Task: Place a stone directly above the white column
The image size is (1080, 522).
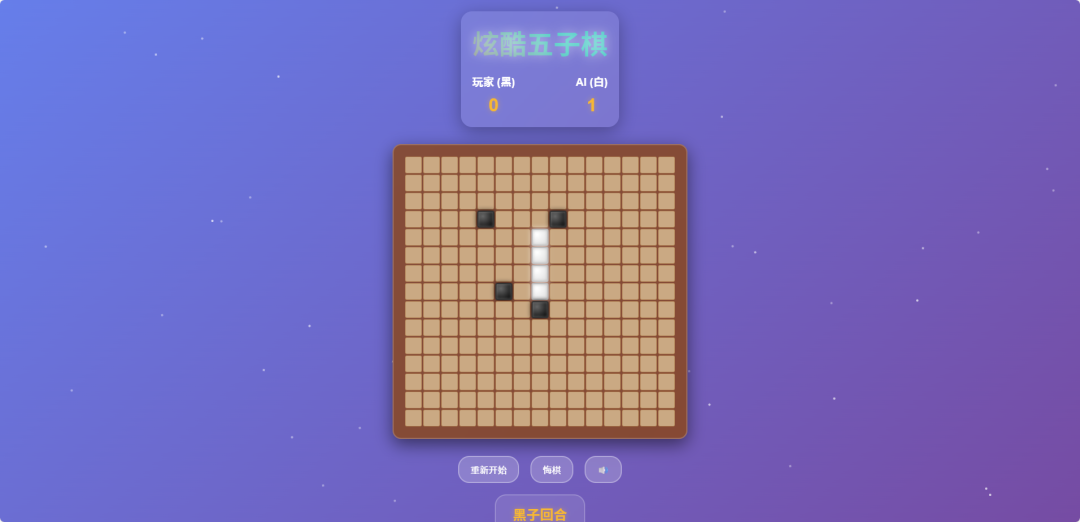Action: coord(540,219)
